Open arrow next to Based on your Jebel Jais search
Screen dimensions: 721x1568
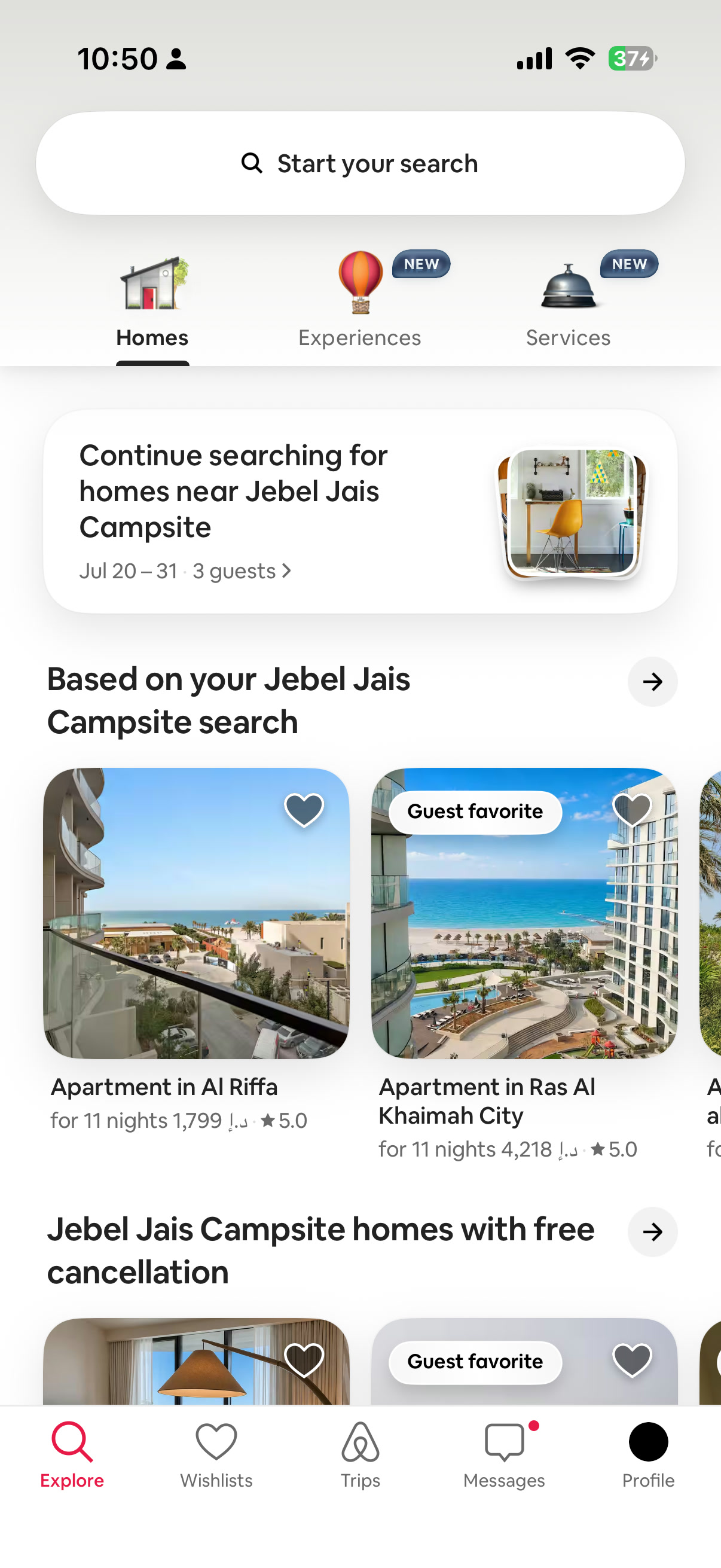[652, 681]
